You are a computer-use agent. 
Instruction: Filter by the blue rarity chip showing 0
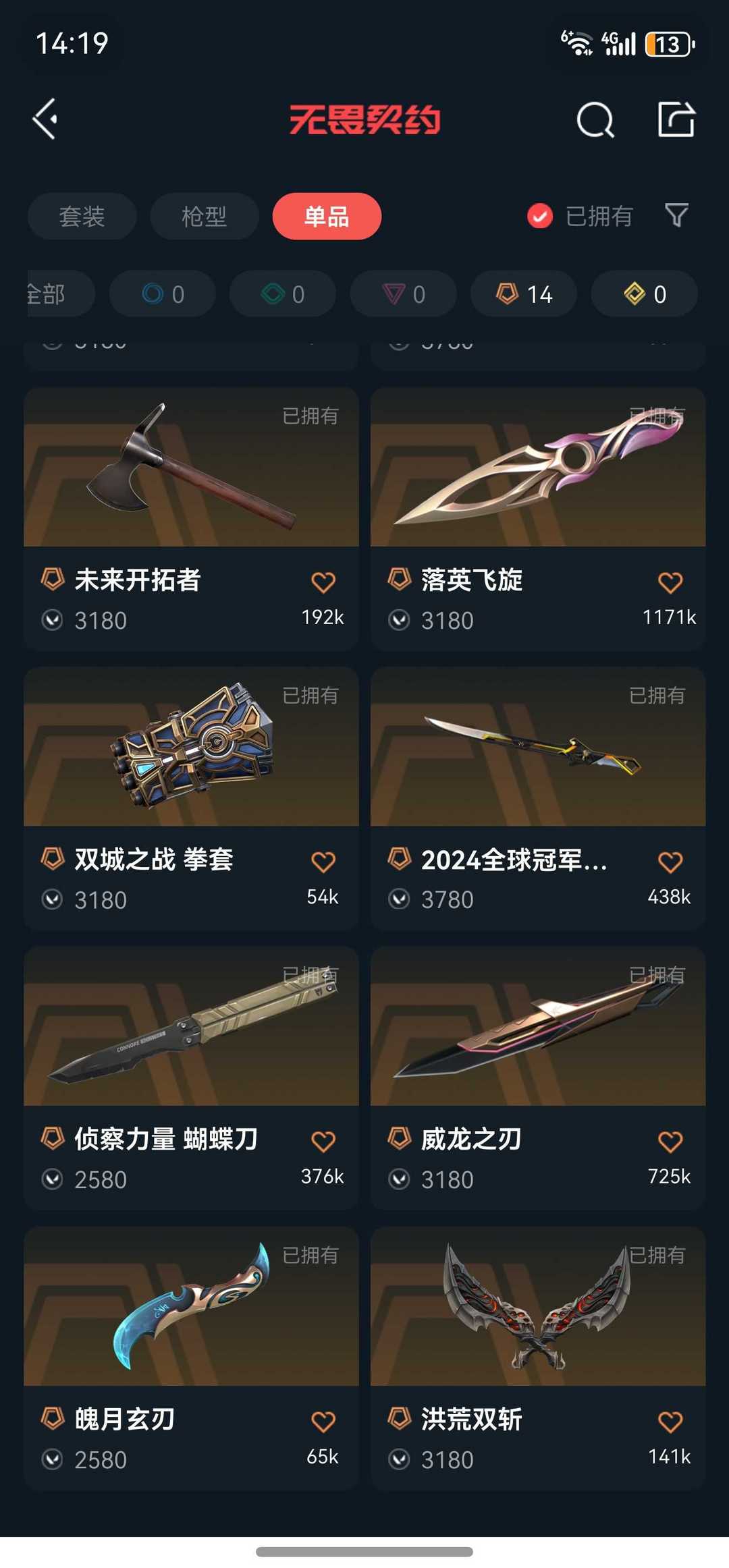point(163,294)
